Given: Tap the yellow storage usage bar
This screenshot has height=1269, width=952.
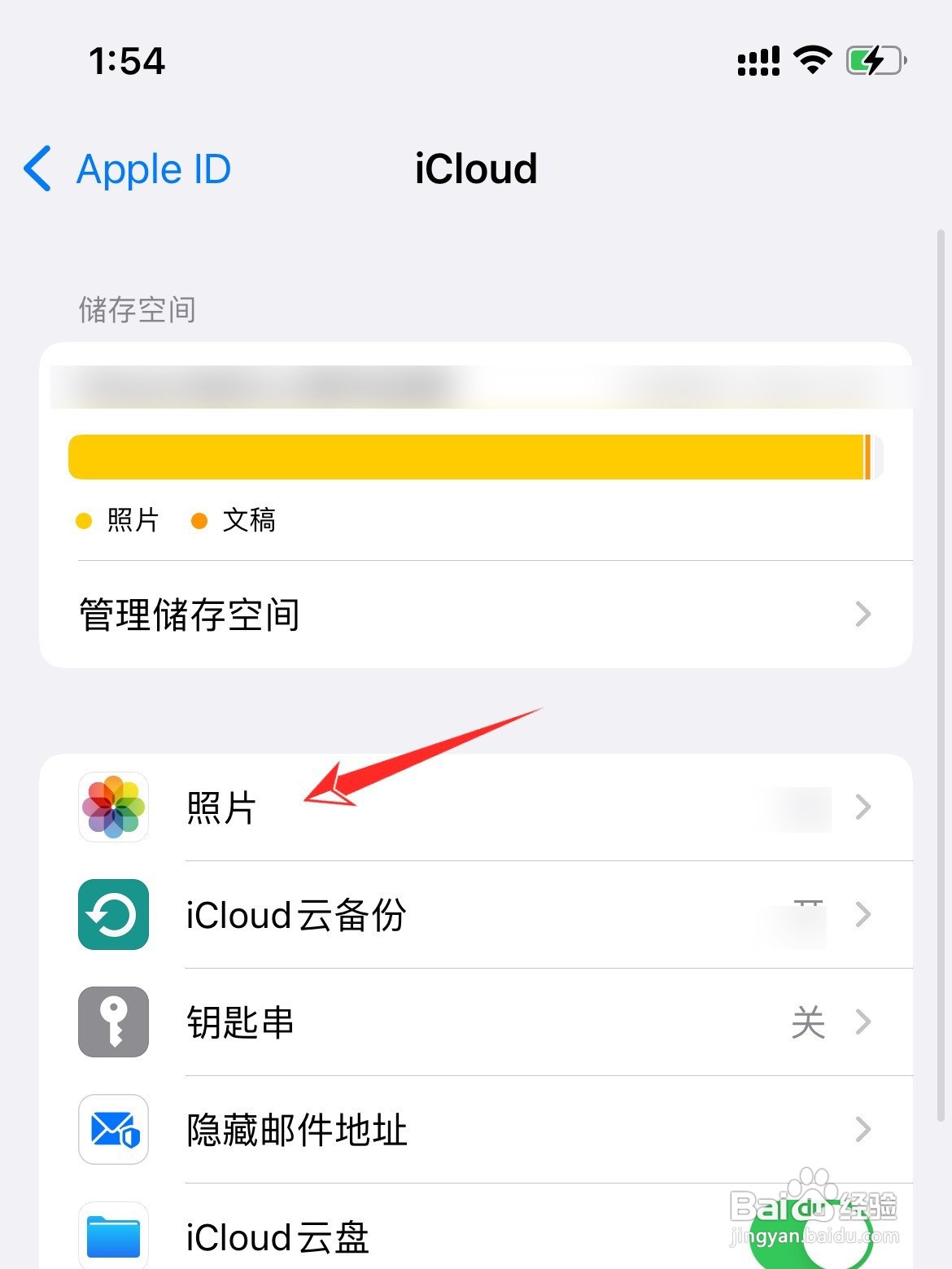Looking at the screenshot, I should (x=476, y=457).
